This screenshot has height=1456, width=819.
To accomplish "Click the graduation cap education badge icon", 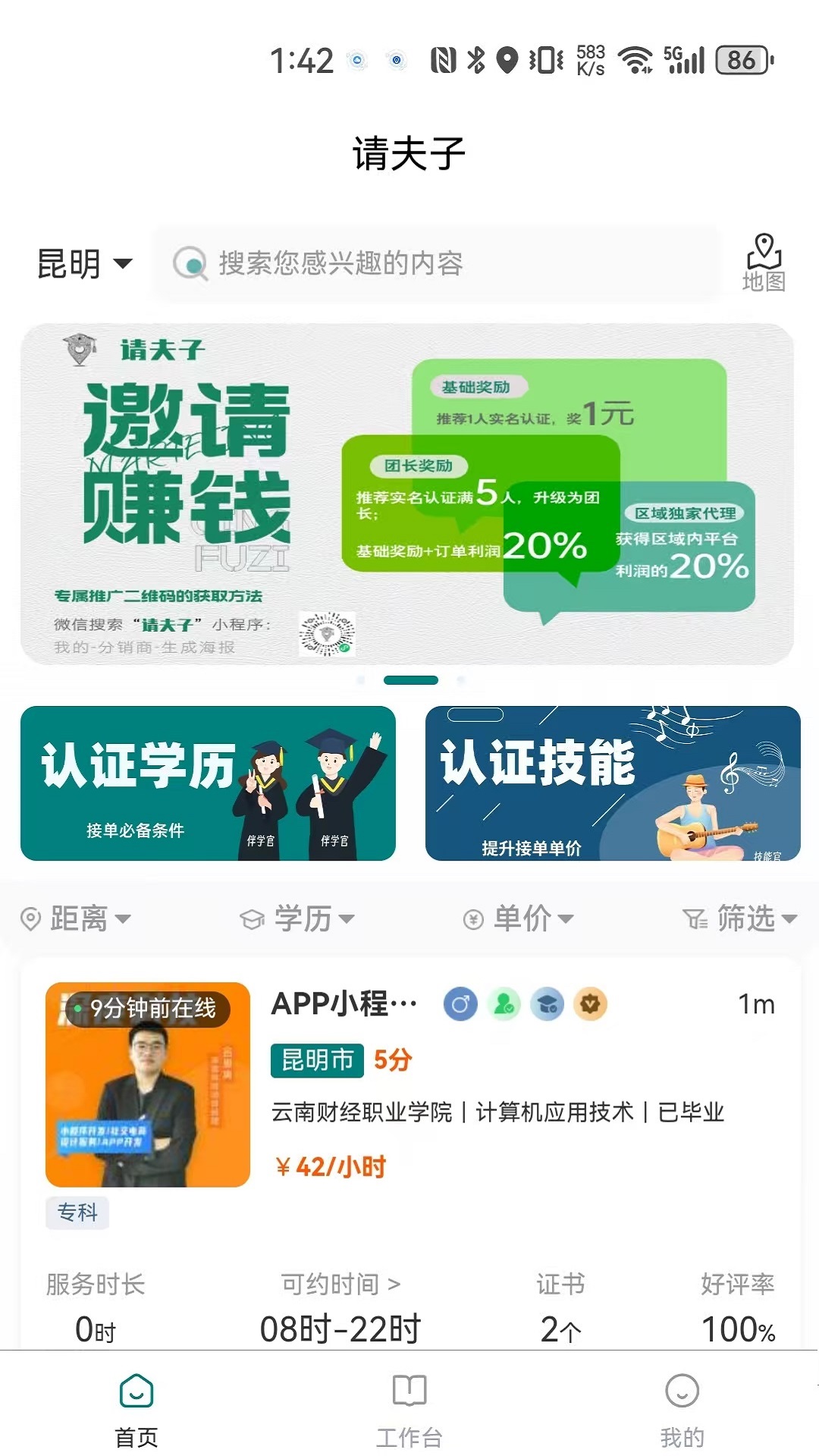I will 548,1004.
